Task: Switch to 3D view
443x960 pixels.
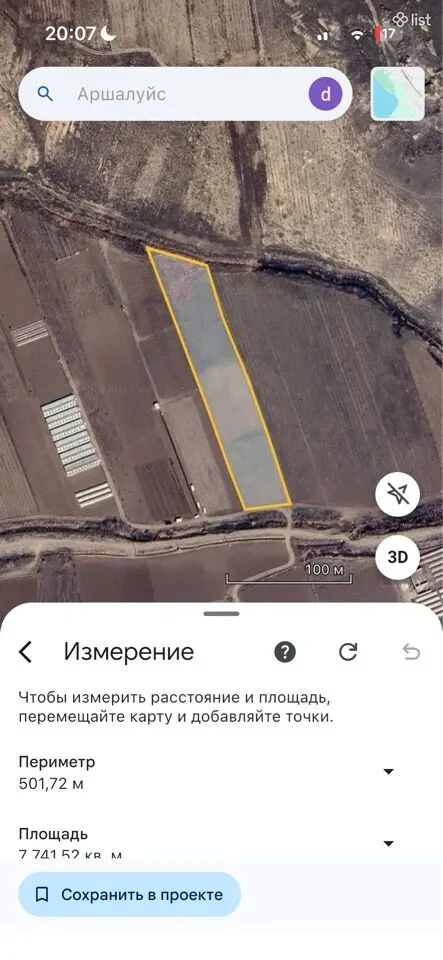Action: point(397,557)
